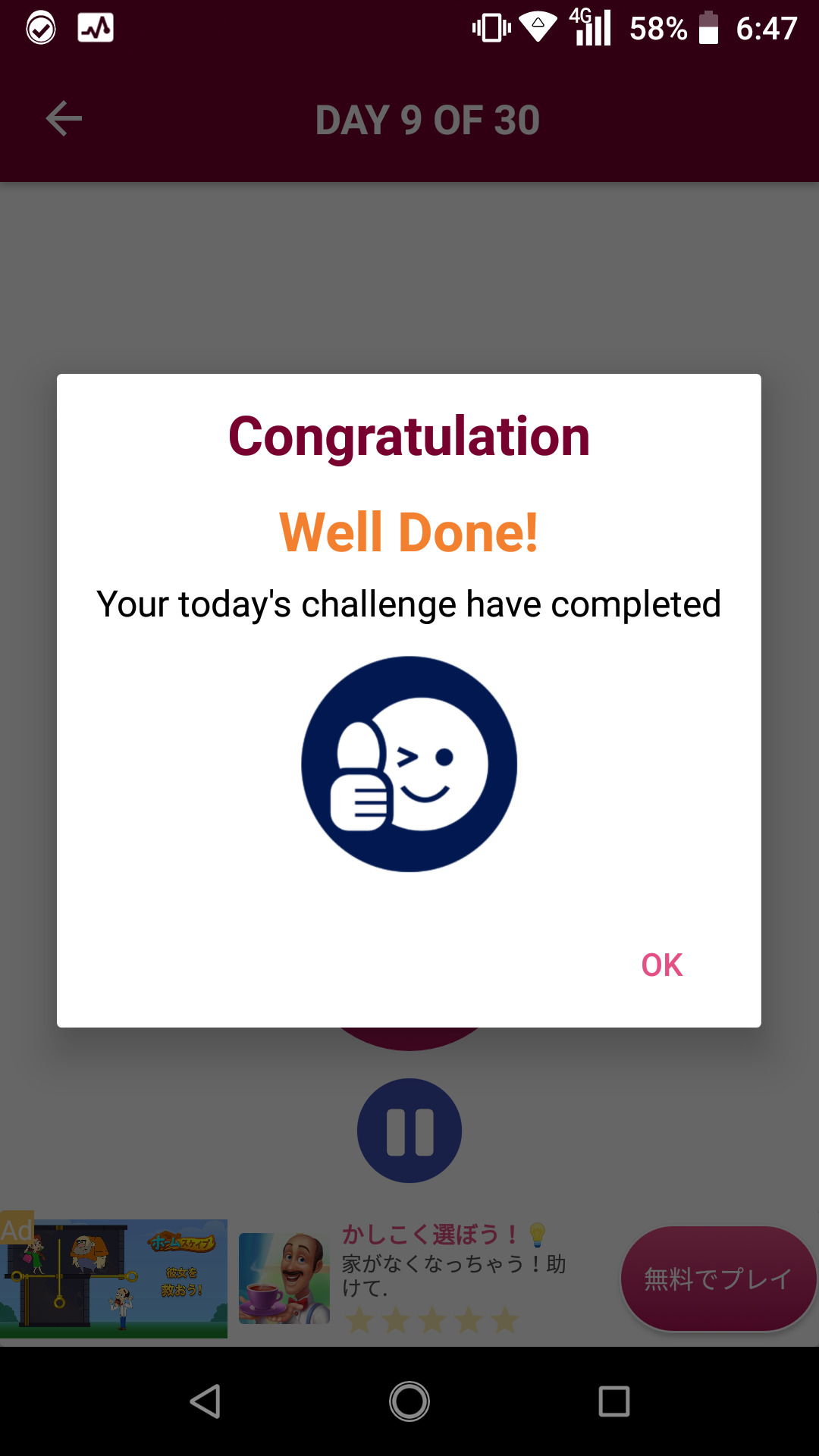The height and width of the screenshot is (1456, 819).
Task: Tap the system home button
Action: 409,1401
